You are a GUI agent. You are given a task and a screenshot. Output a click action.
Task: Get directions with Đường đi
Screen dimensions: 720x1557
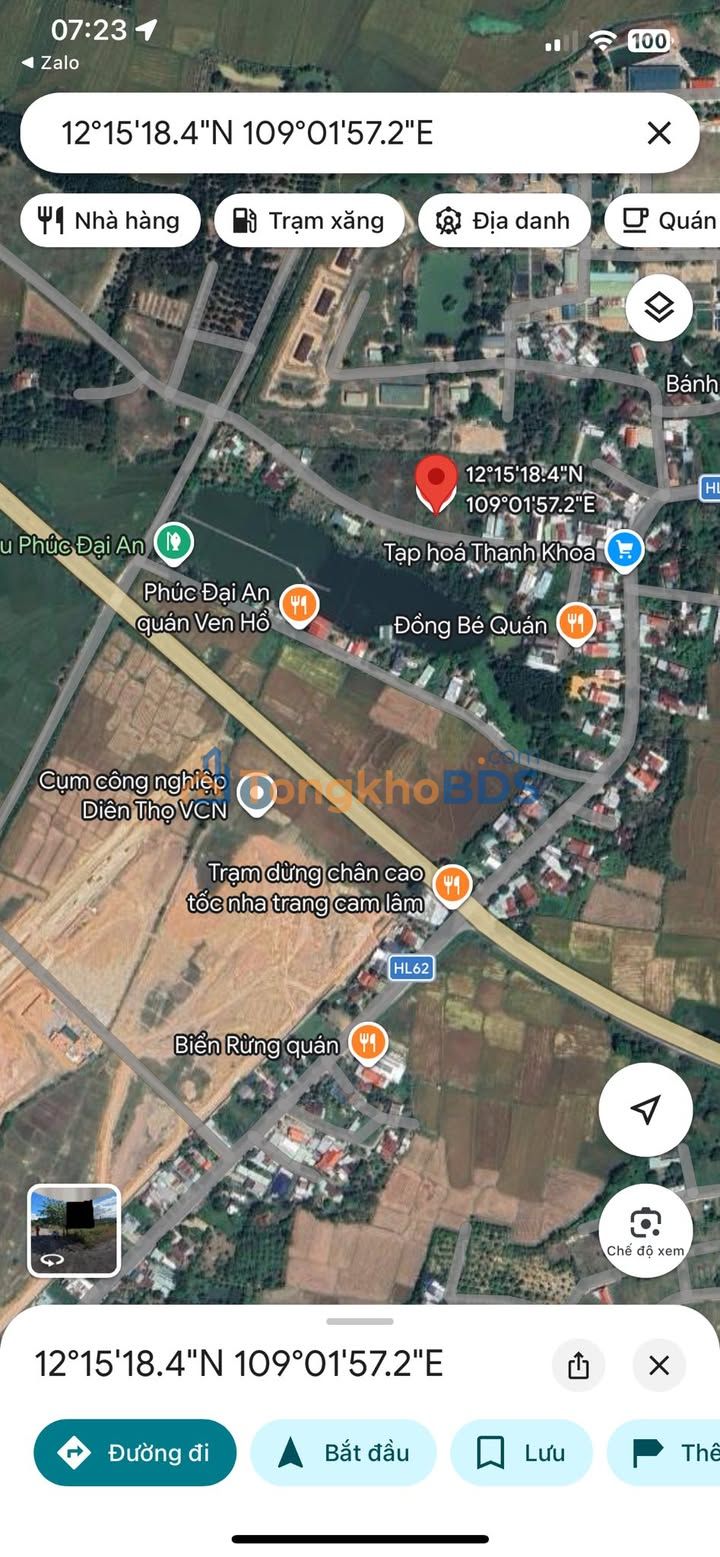tap(135, 1453)
